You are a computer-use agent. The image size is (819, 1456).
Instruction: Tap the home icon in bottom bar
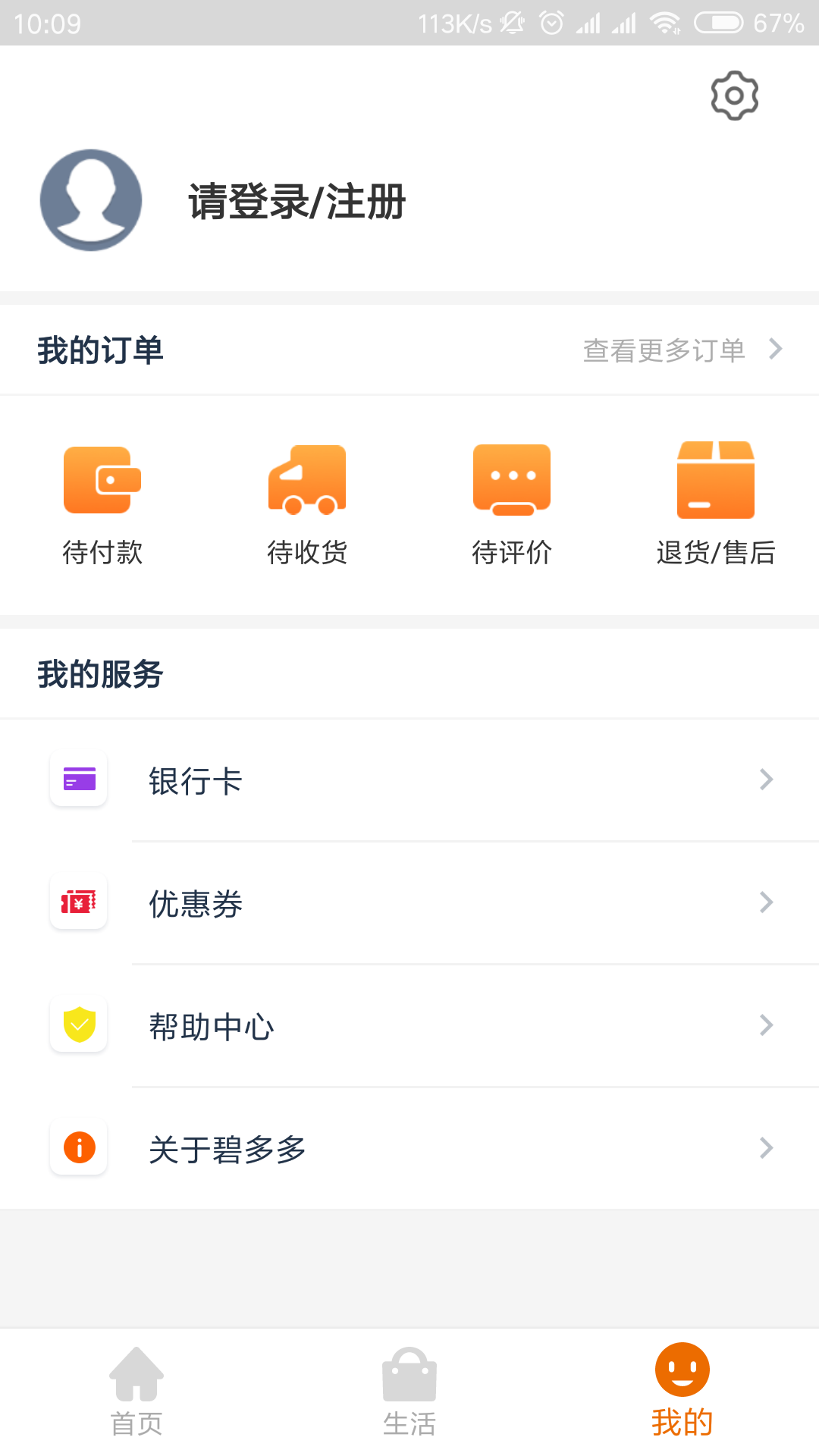[x=136, y=1373]
